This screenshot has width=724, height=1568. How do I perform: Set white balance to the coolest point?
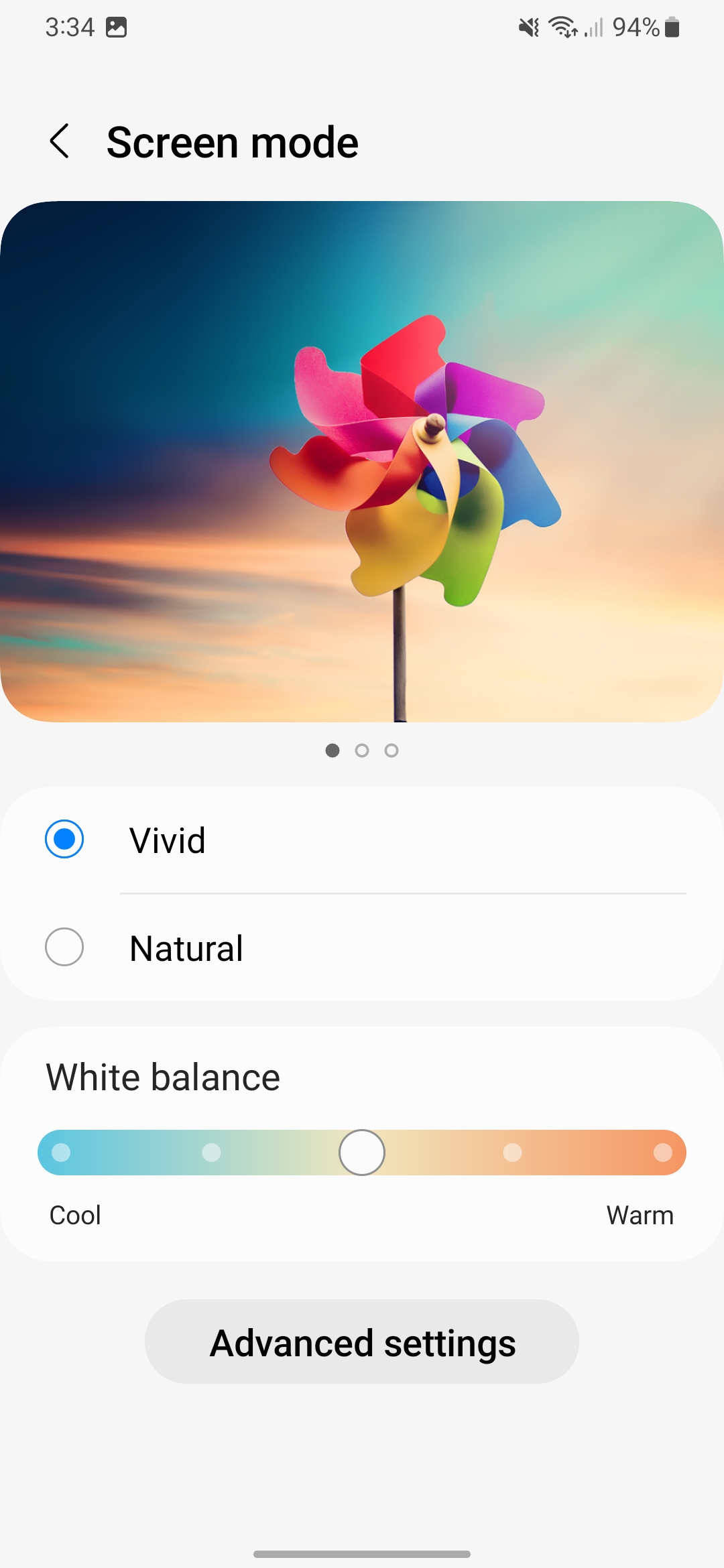click(x=61, y=1153)
